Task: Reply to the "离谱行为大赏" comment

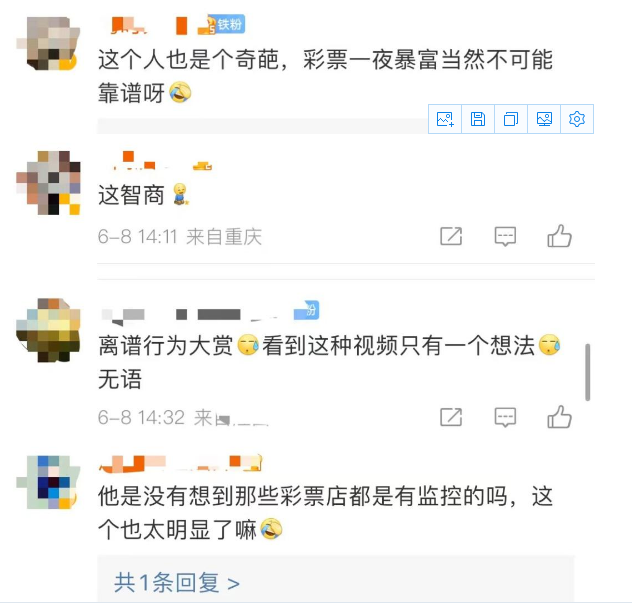Action: click(x=505, y=417)
